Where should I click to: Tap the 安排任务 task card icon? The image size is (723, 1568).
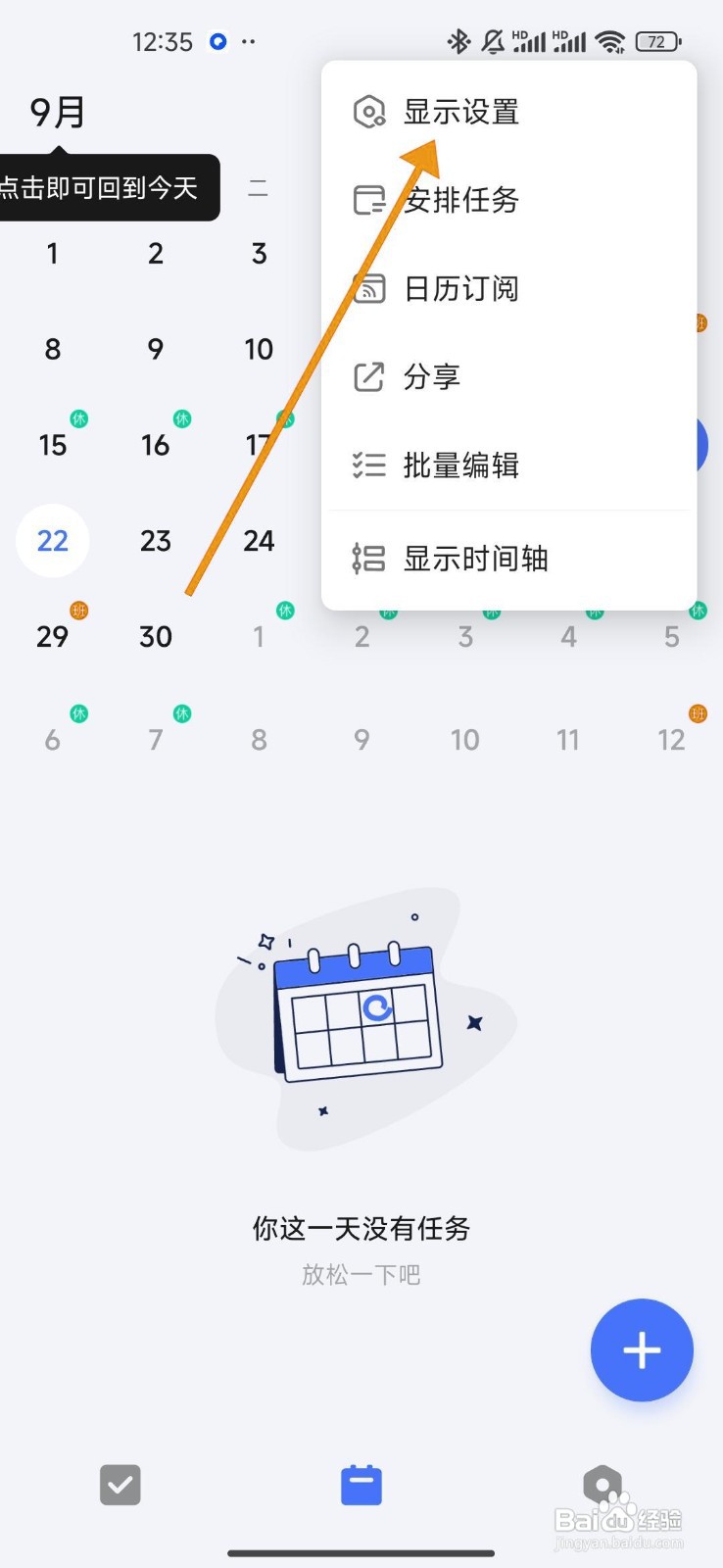[x=366, y=200]
